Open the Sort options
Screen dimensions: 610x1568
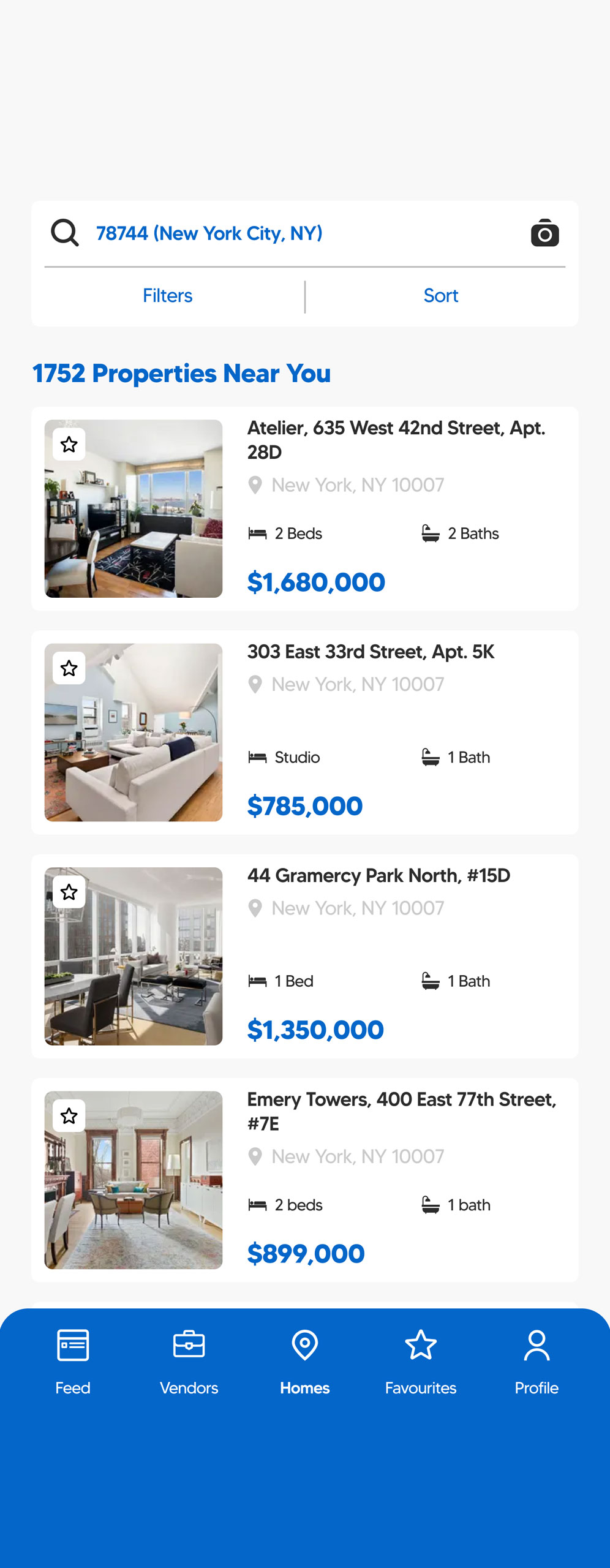[441, 296]
